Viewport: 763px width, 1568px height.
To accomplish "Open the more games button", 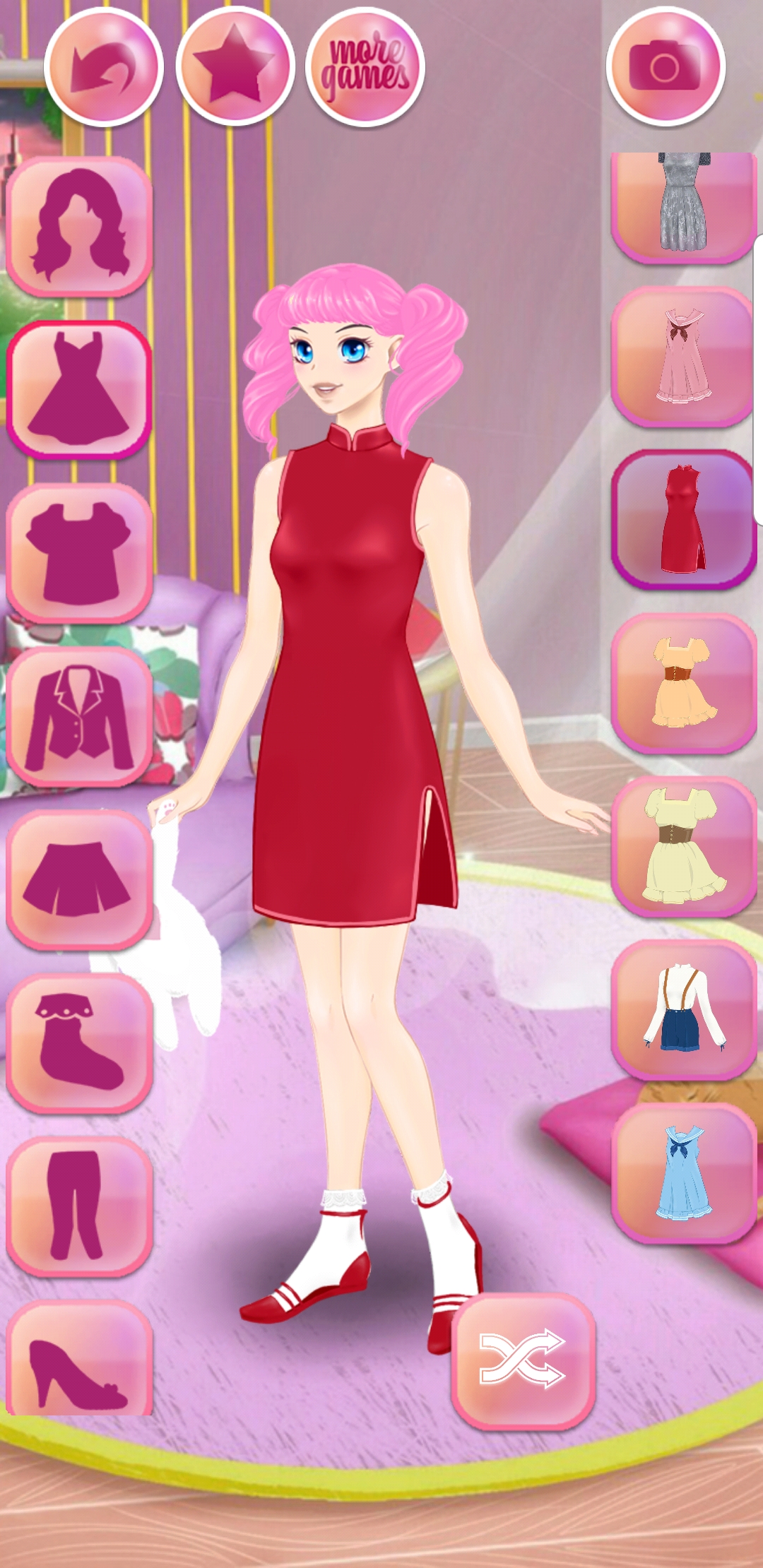I will (x=365, y=67).
